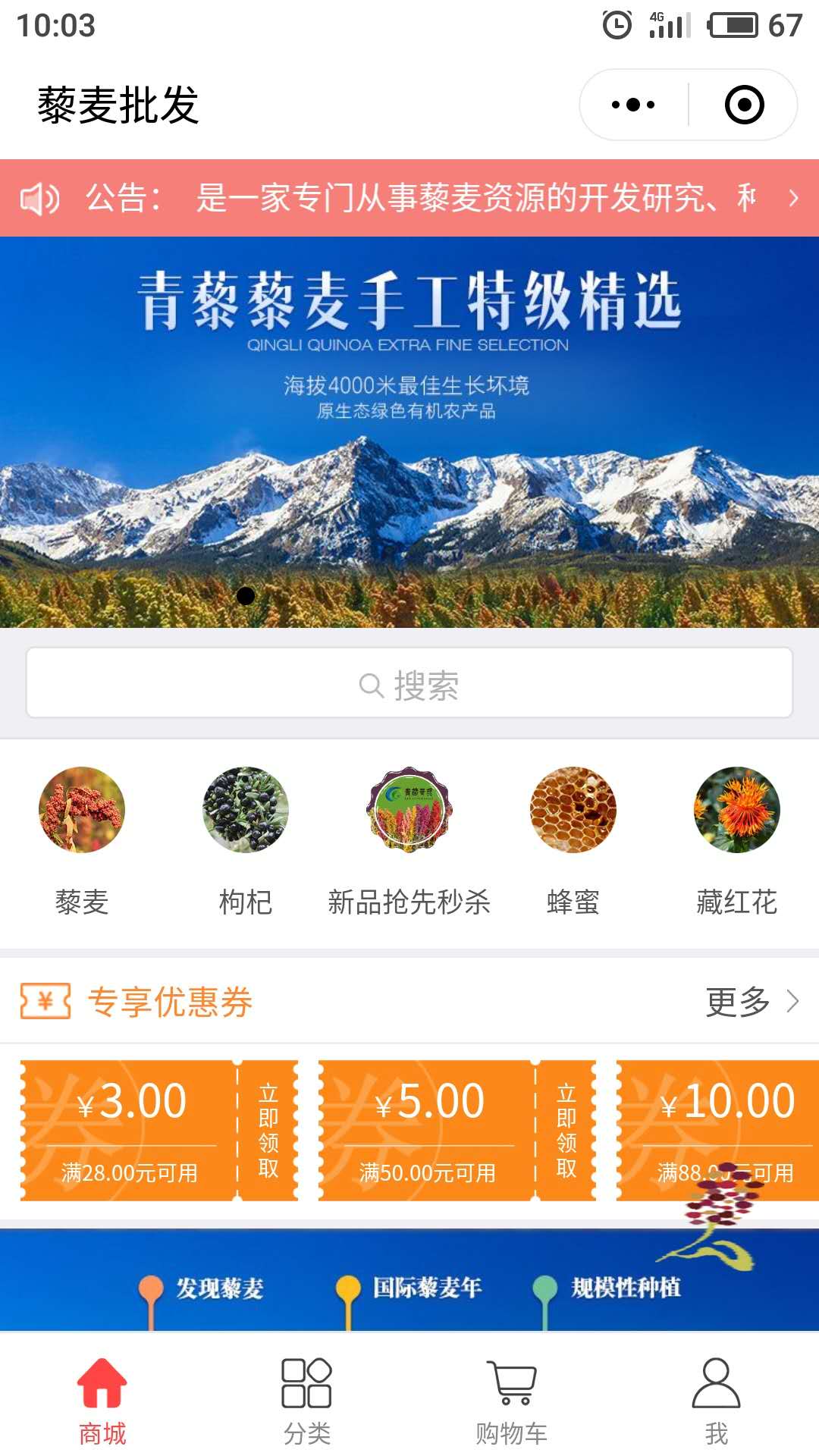Screen dimensions: 819x1456
Task: Open the 我 profile tab
Action: (x=717, y=1401)
